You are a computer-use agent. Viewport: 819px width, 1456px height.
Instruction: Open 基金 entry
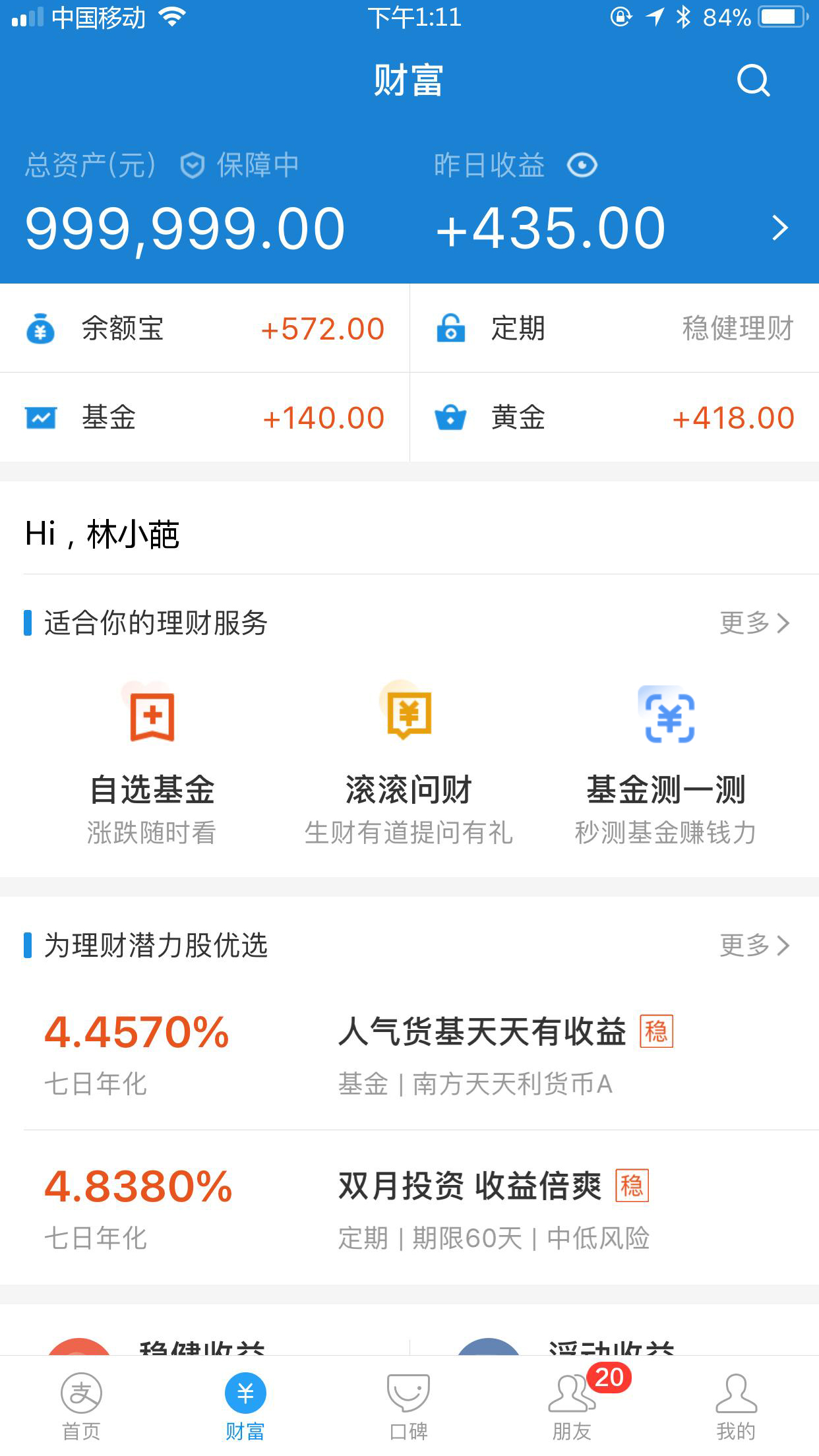[204, 417]
